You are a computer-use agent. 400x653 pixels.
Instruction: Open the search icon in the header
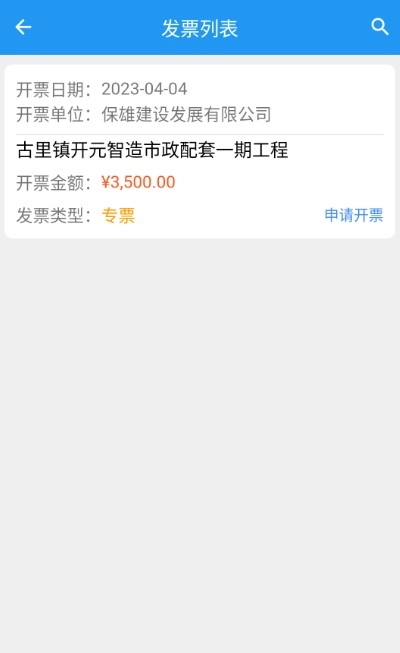coord(380,27)
